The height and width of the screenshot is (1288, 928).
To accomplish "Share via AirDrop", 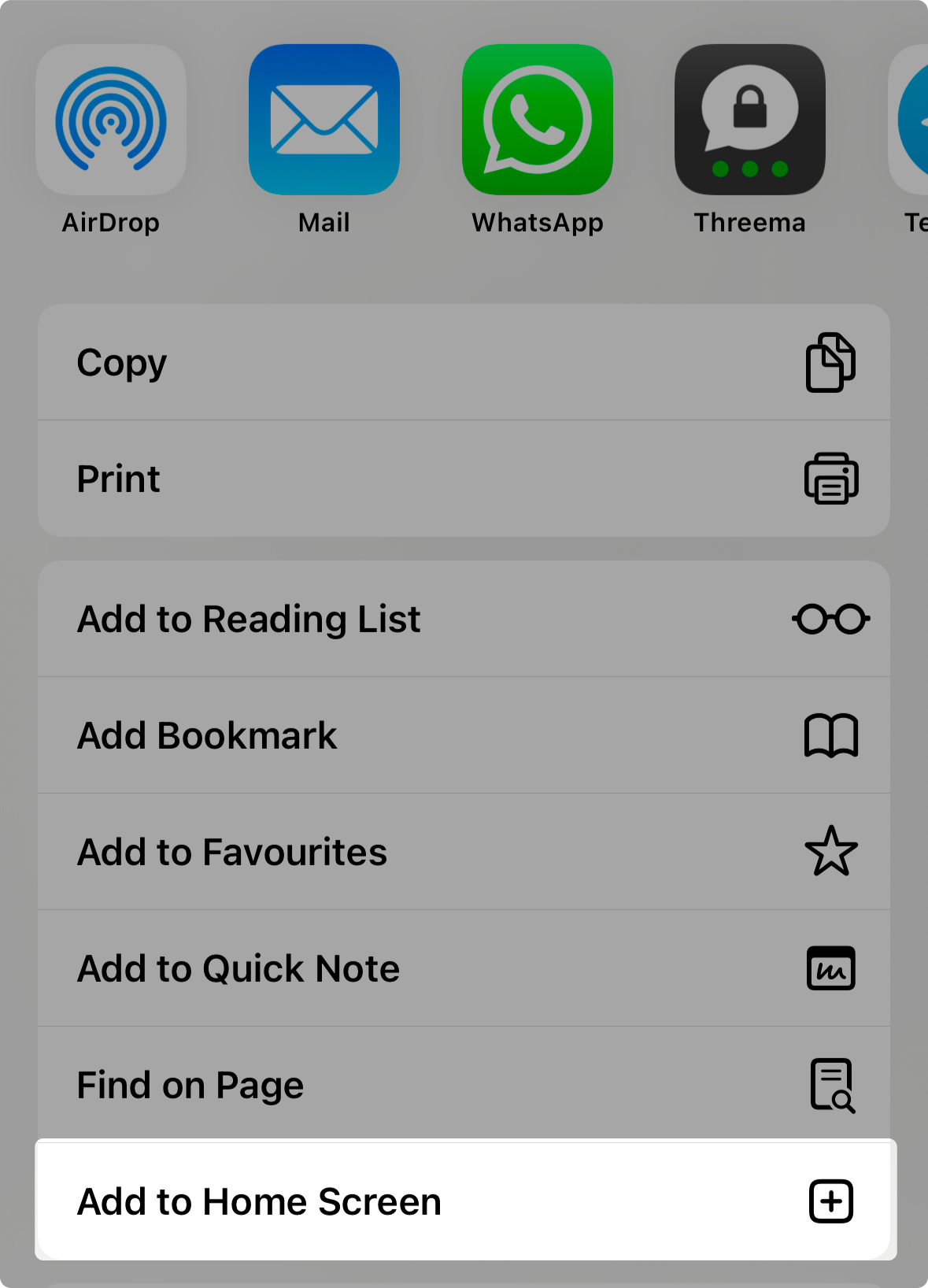I will 111,120.
